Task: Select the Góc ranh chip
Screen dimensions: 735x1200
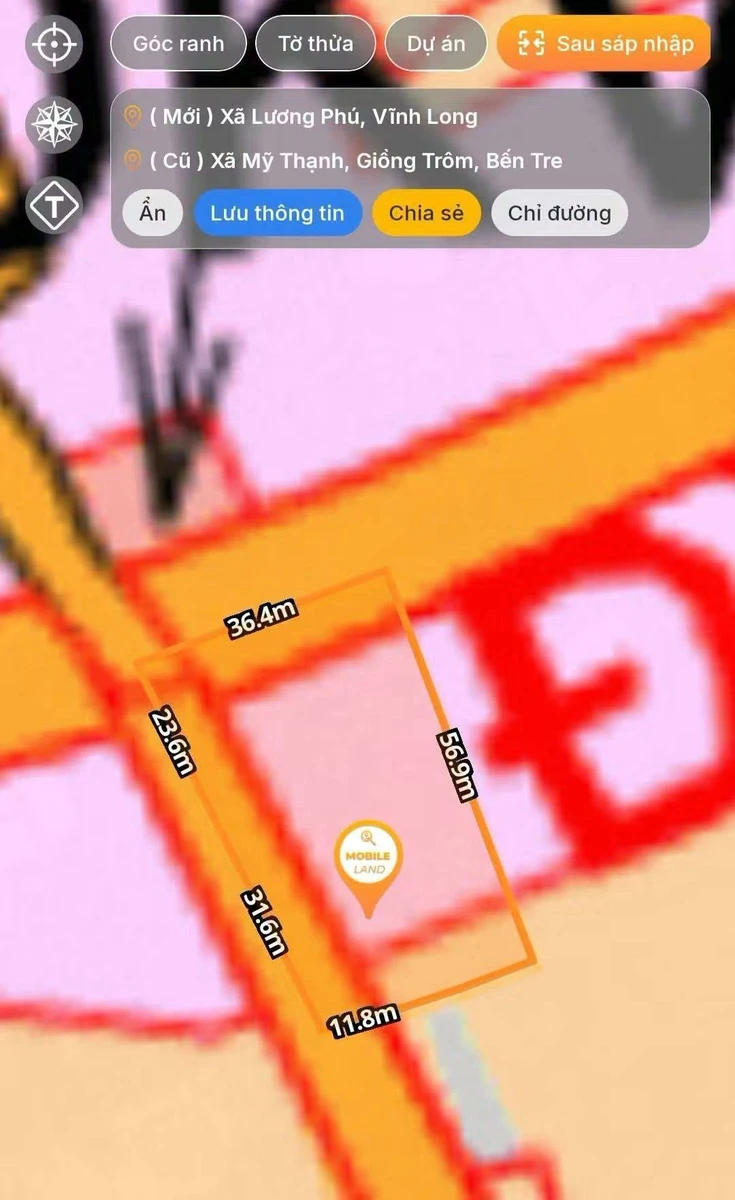Action: coord(178,44)
